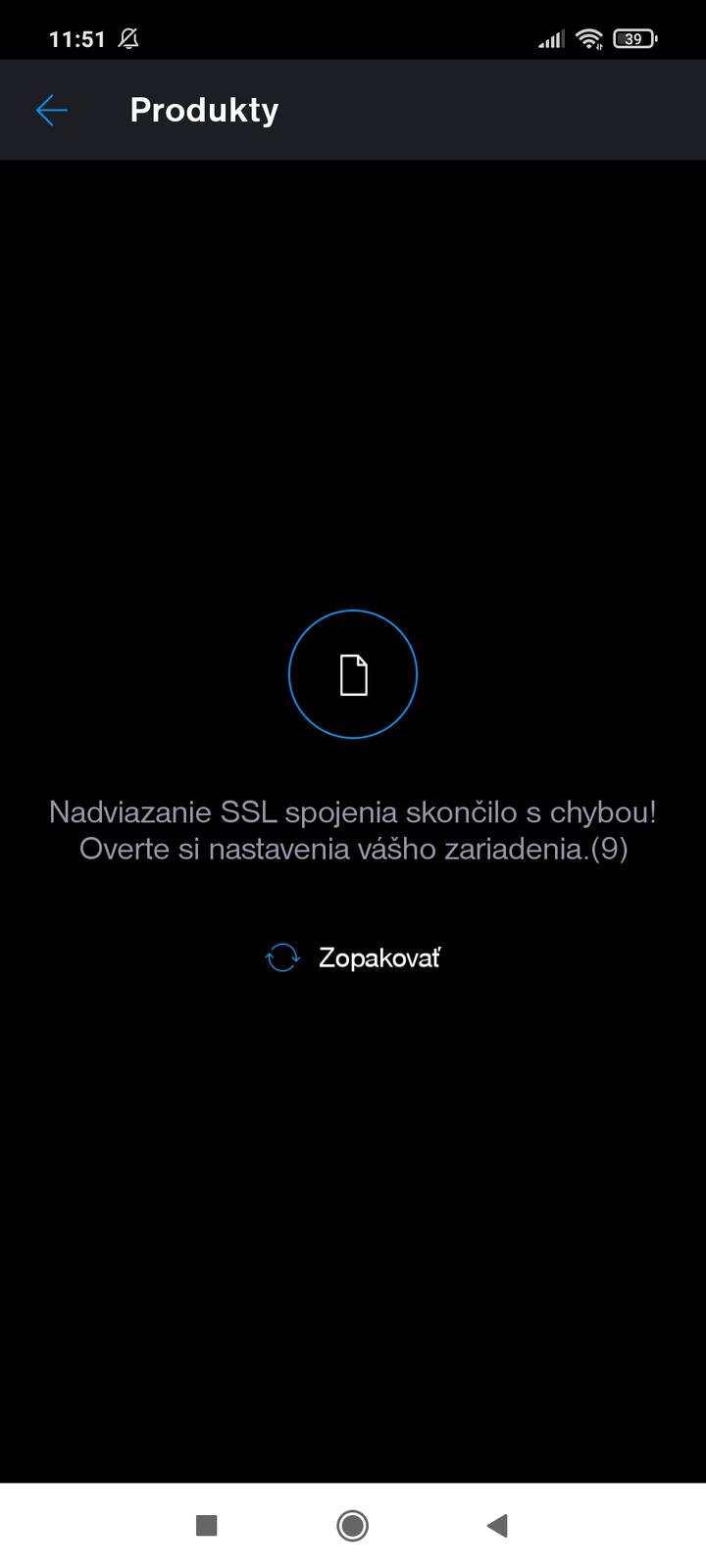Retry loading with the Zopakovať button

coord(353,957)
